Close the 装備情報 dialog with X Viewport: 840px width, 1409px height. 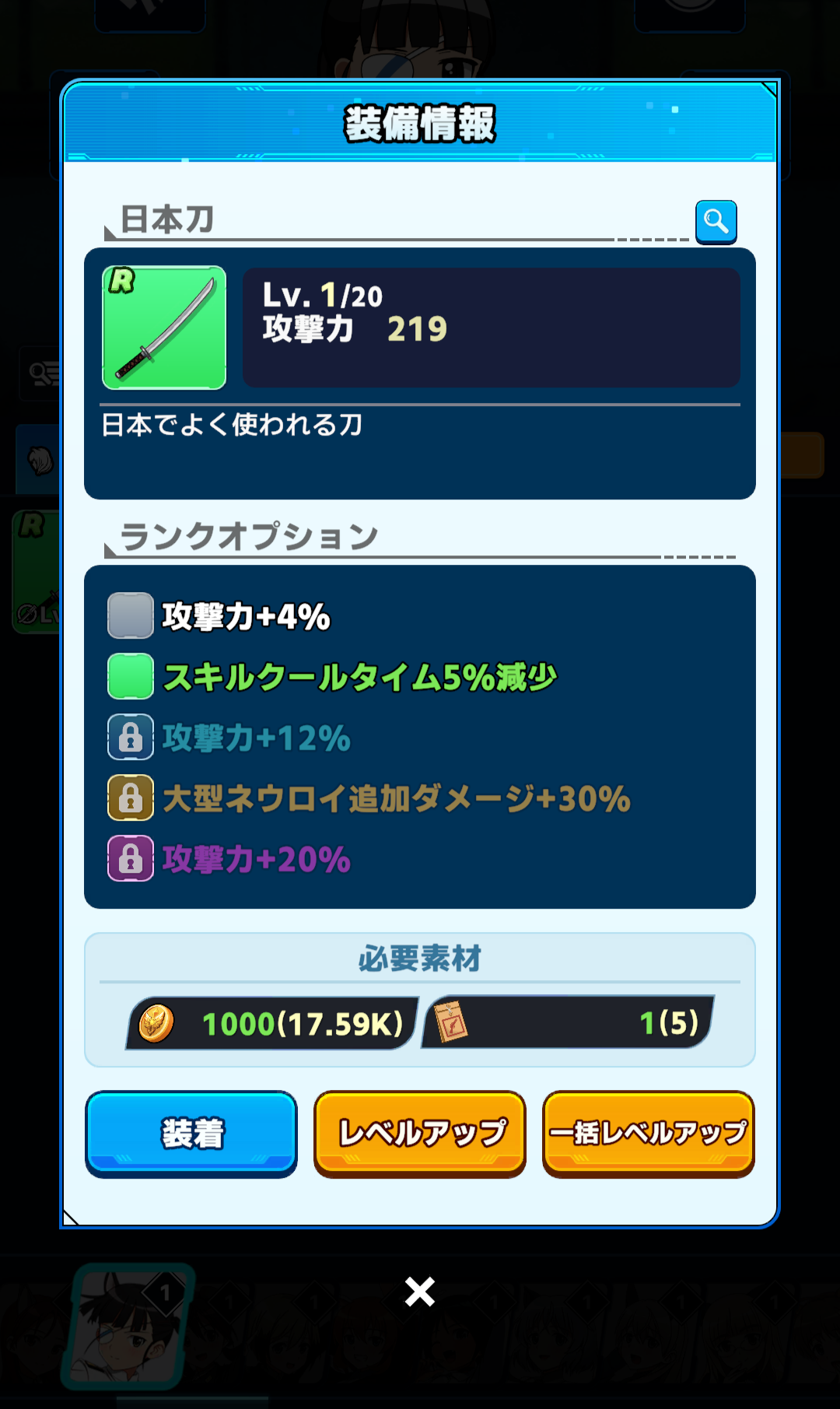[x=420, y=1292]
